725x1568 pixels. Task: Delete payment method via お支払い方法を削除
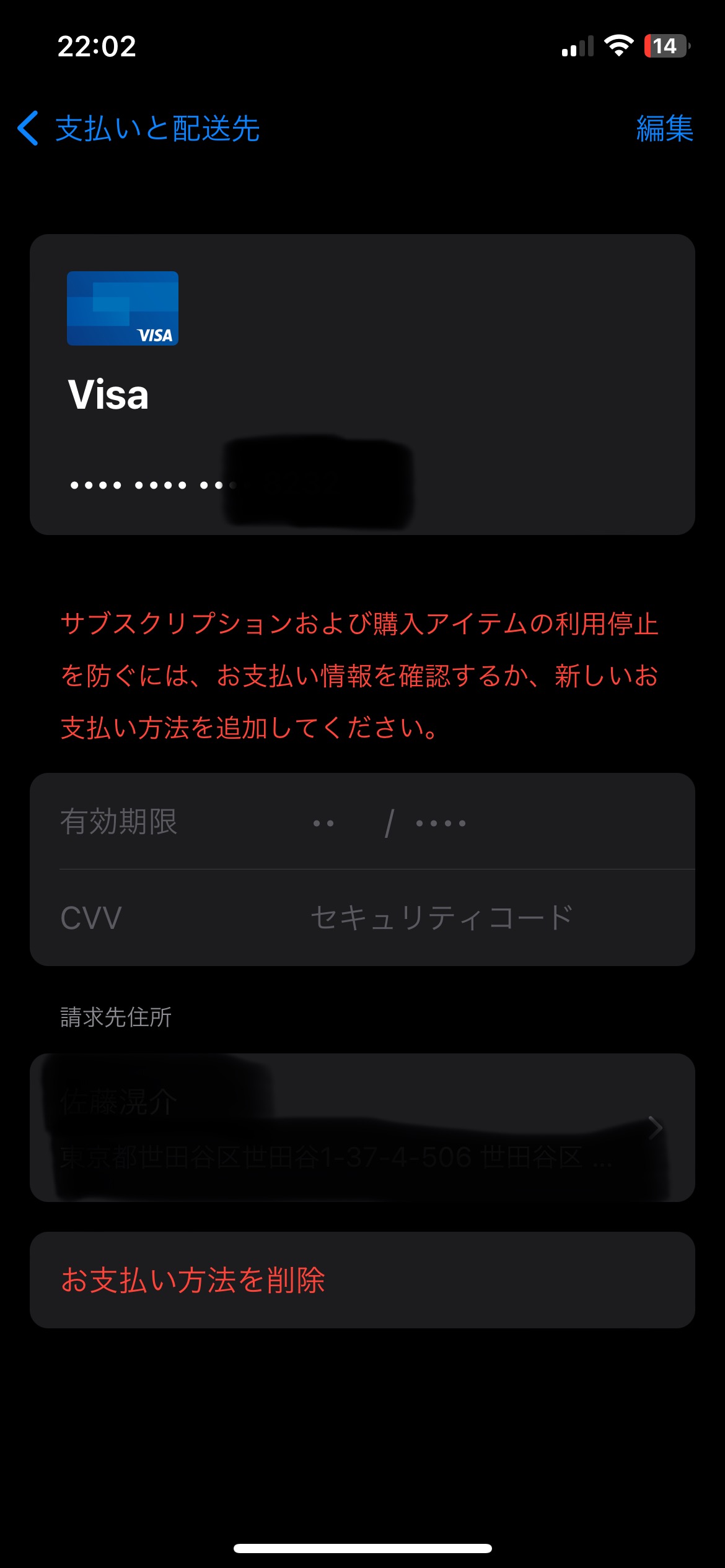(x=193, y=1279)
